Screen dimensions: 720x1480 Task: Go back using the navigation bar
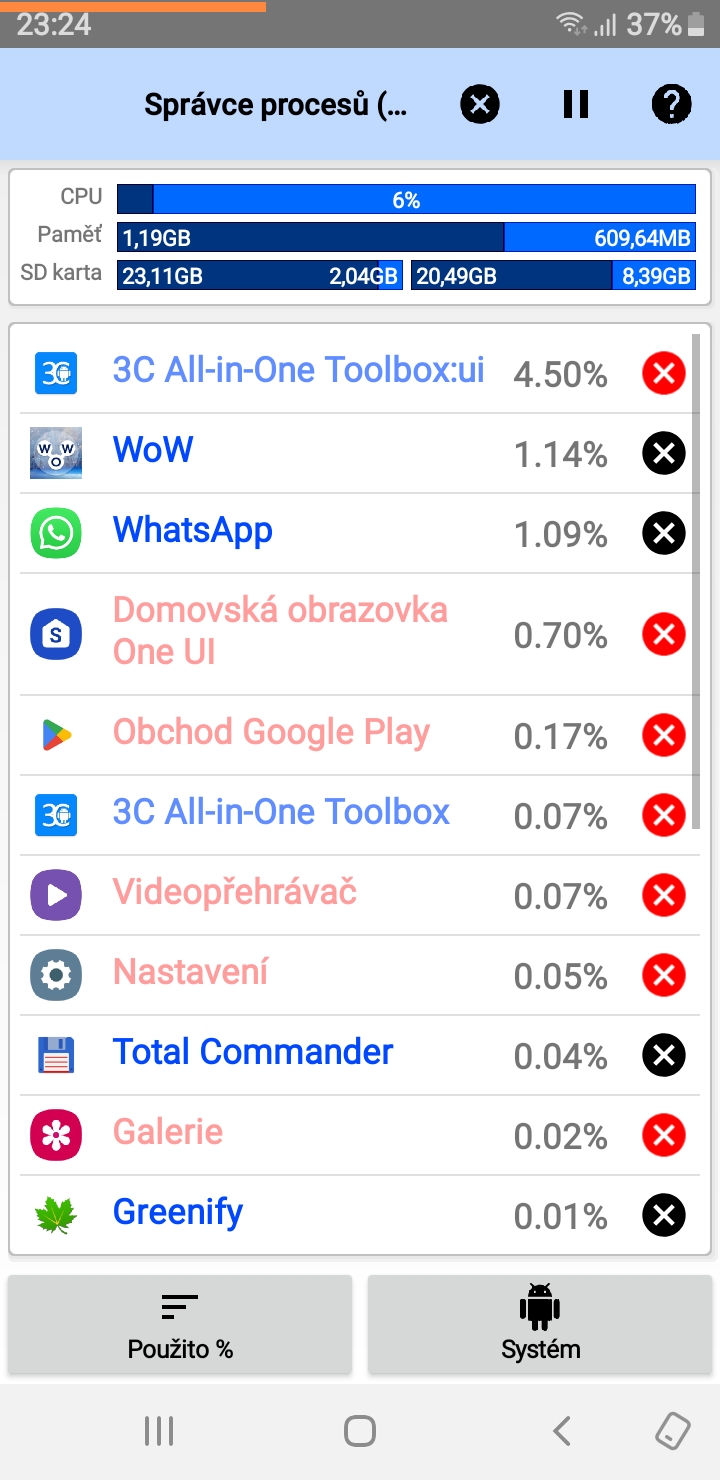[562, 1431]
